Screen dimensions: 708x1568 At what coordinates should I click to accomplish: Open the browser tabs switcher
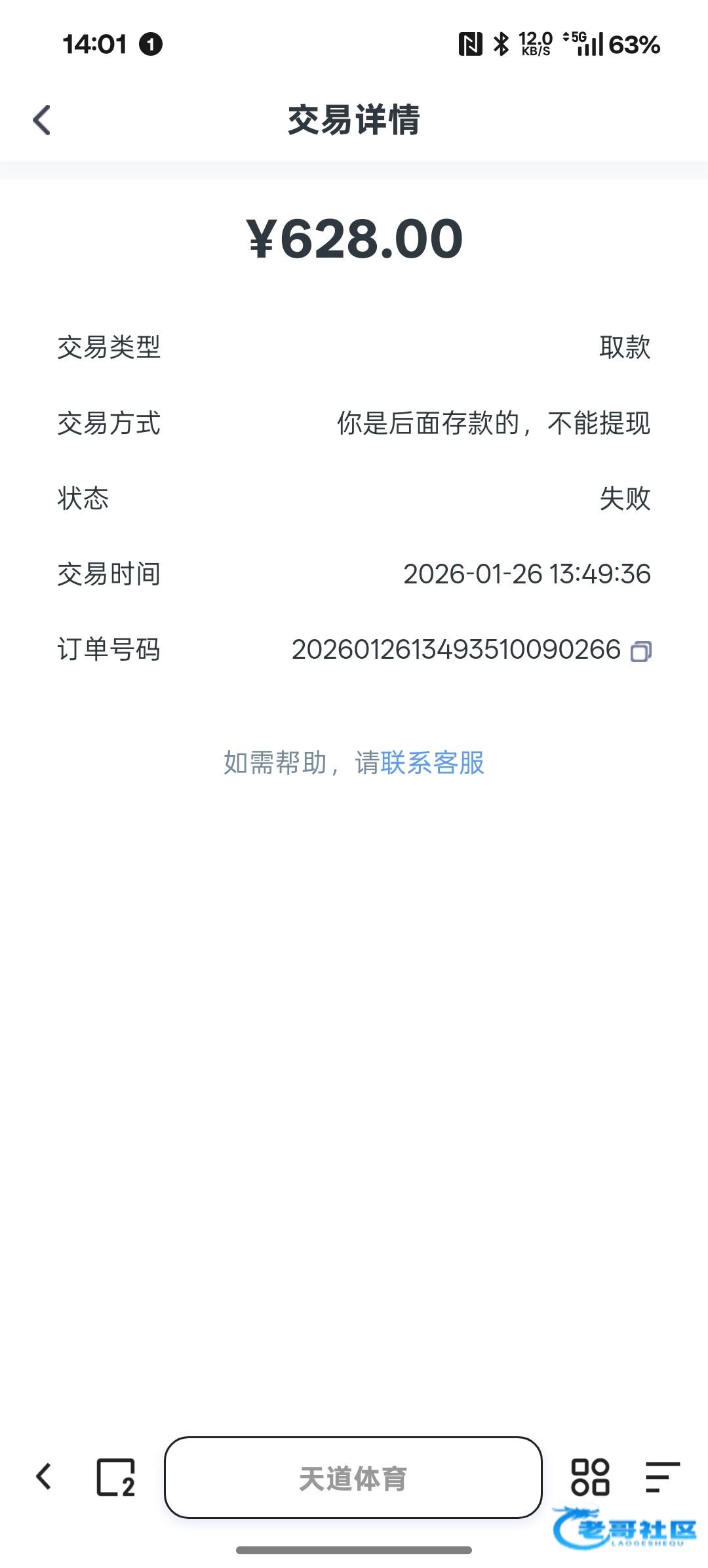[x=115, y=1477]
